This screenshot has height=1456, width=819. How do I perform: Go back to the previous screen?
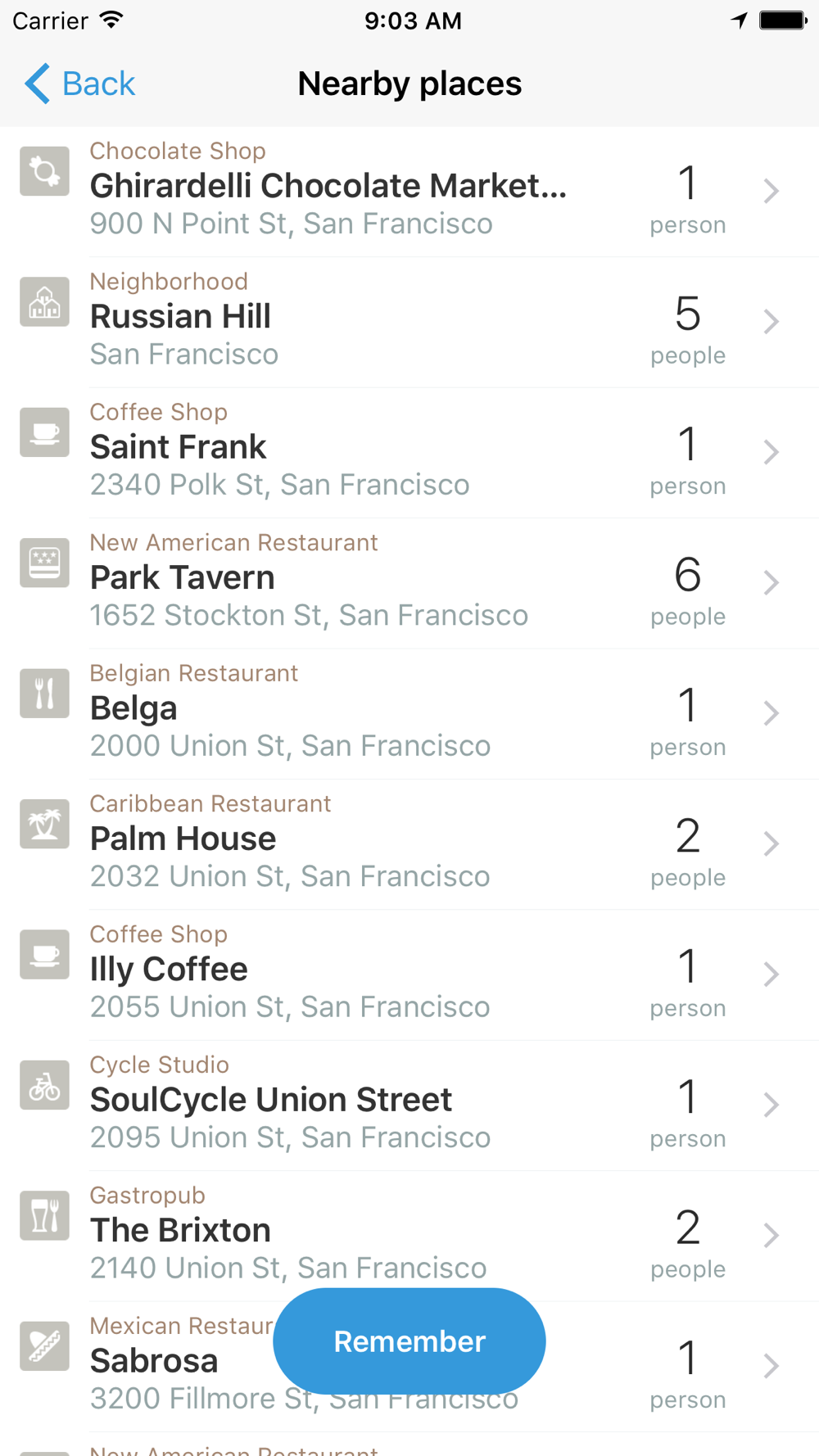pyautogui.click(x=79, y=84)
